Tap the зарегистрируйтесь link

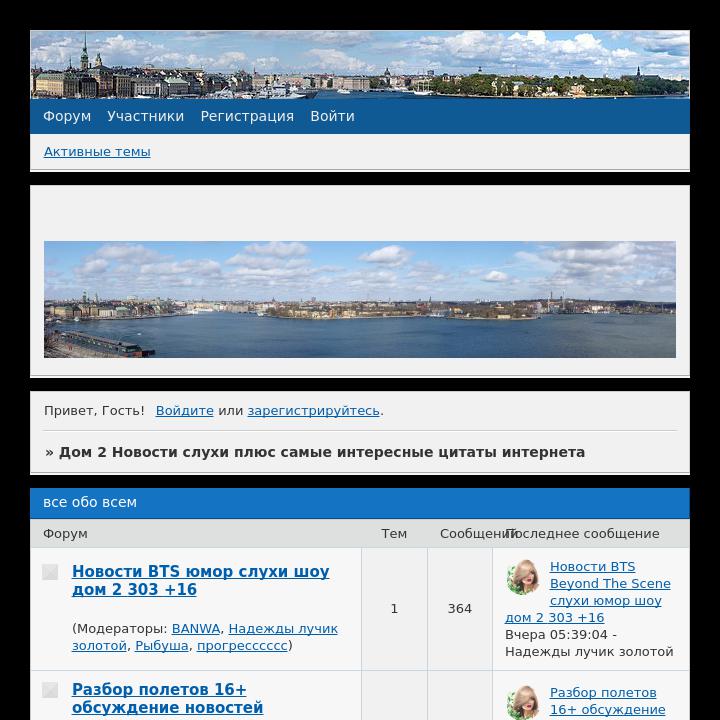[313, 411]
